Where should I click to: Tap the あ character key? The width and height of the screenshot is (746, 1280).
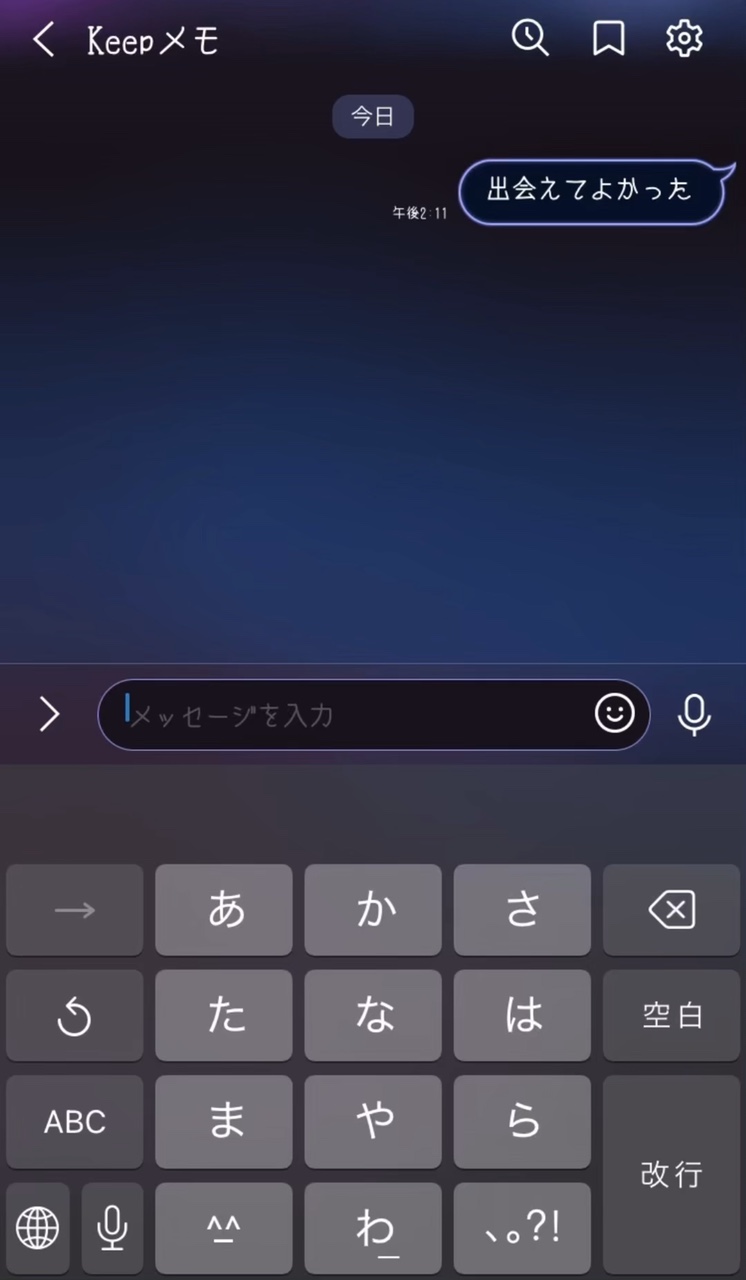click(224, 910)
